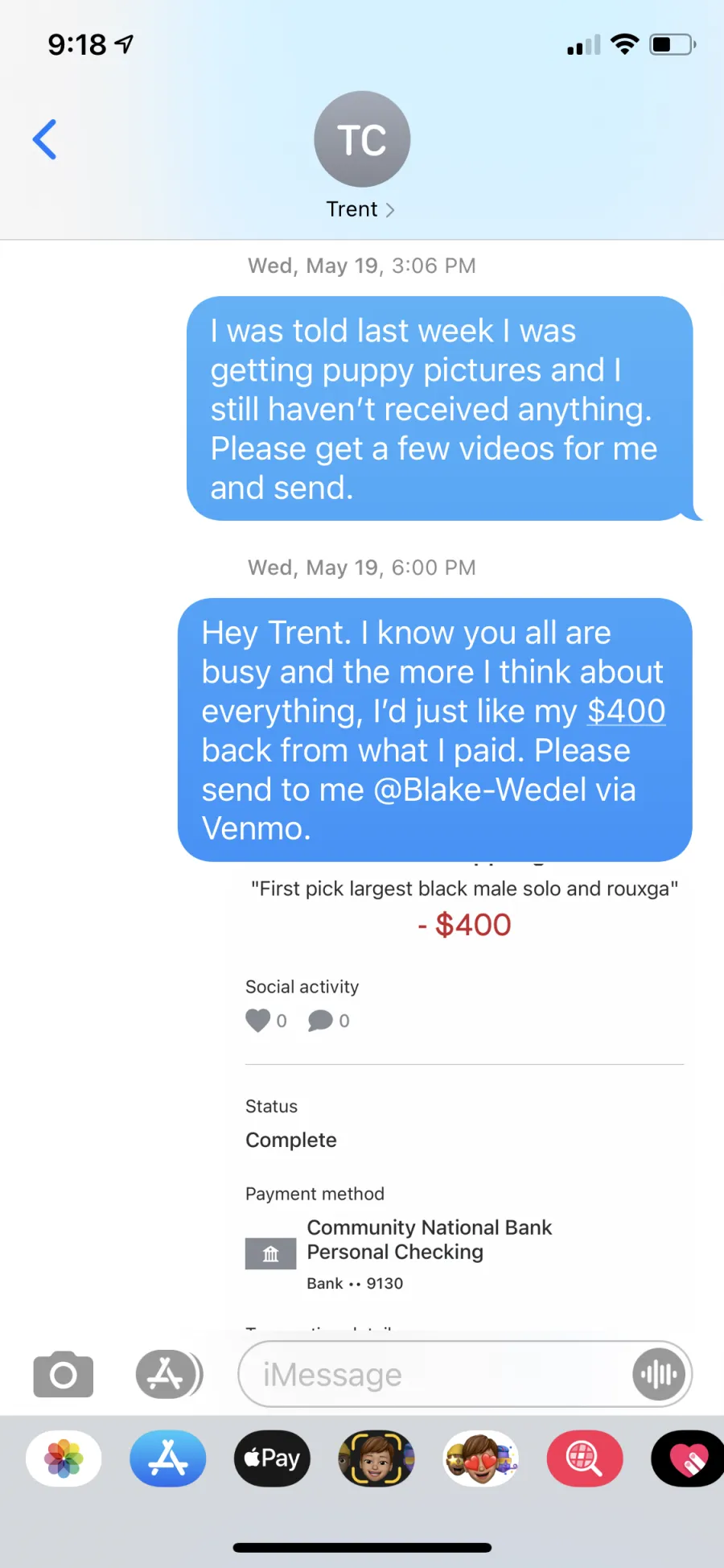Open the Memoji camera app
The image size is (724, 1568).
point(376,1459)
